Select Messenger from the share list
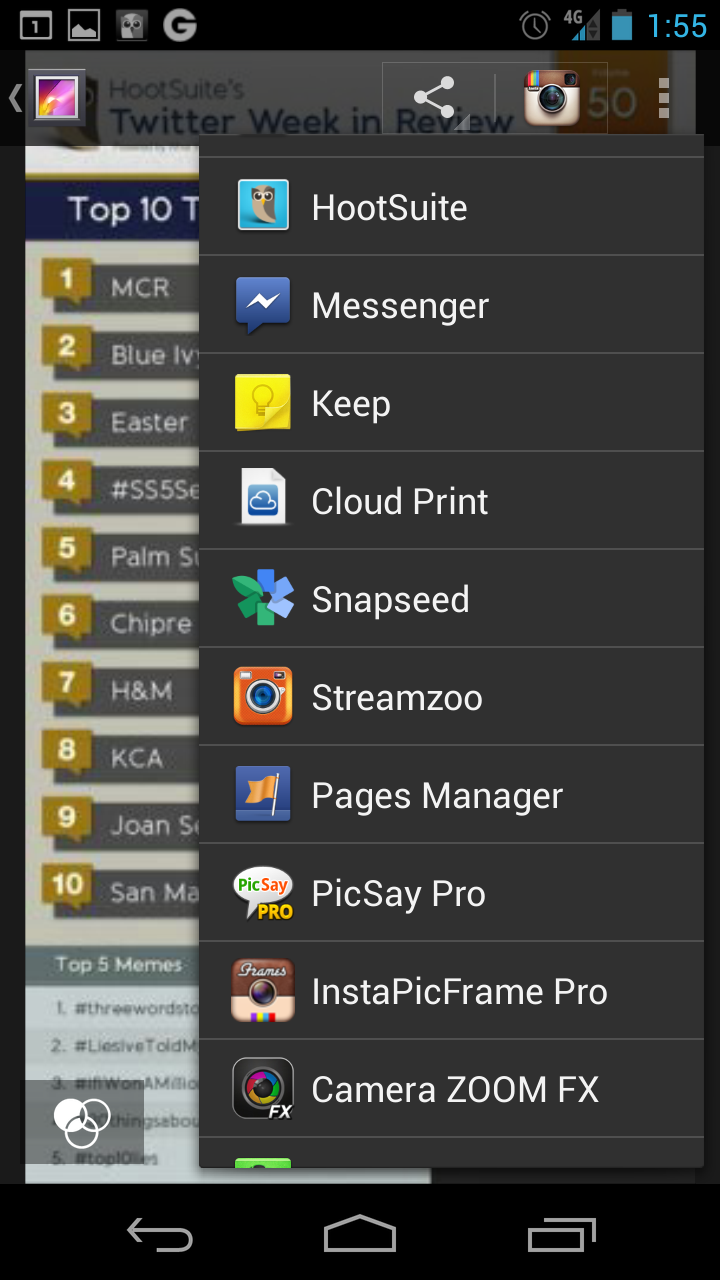 click(450, 305)
